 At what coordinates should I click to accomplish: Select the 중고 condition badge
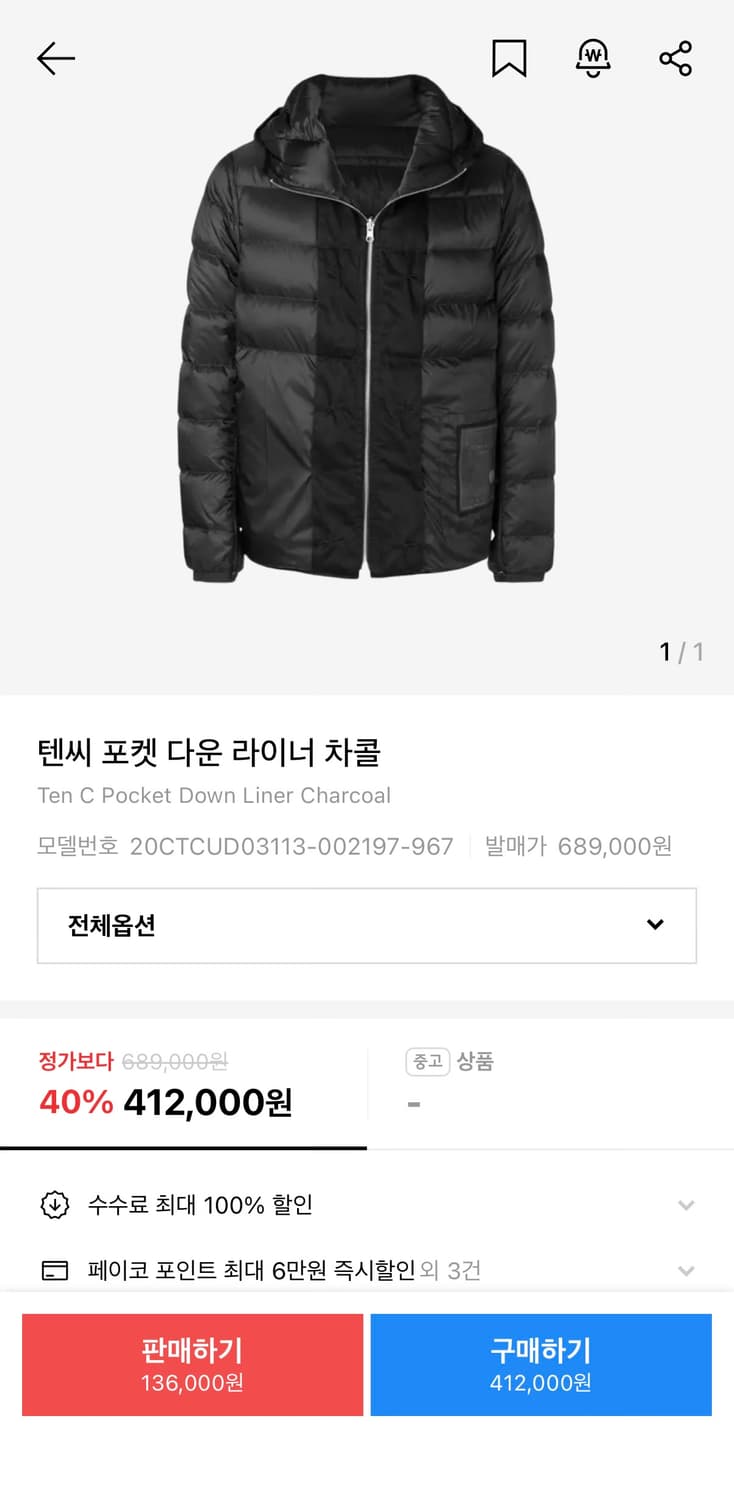[x=427, y=1062]
